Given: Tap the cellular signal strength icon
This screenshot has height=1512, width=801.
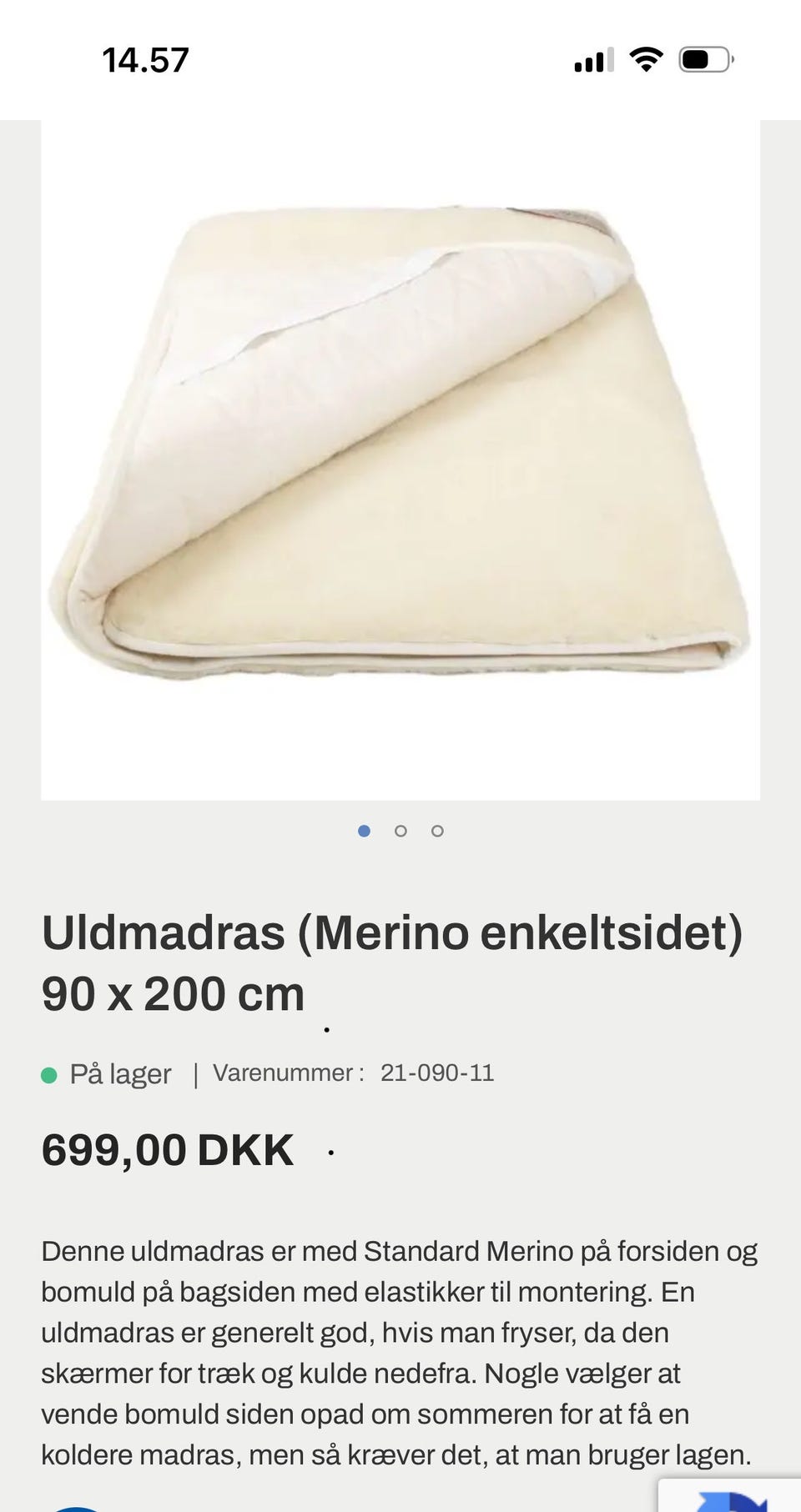Looking at the screenshot, I should pyautogui.click(x=594, y=58).
